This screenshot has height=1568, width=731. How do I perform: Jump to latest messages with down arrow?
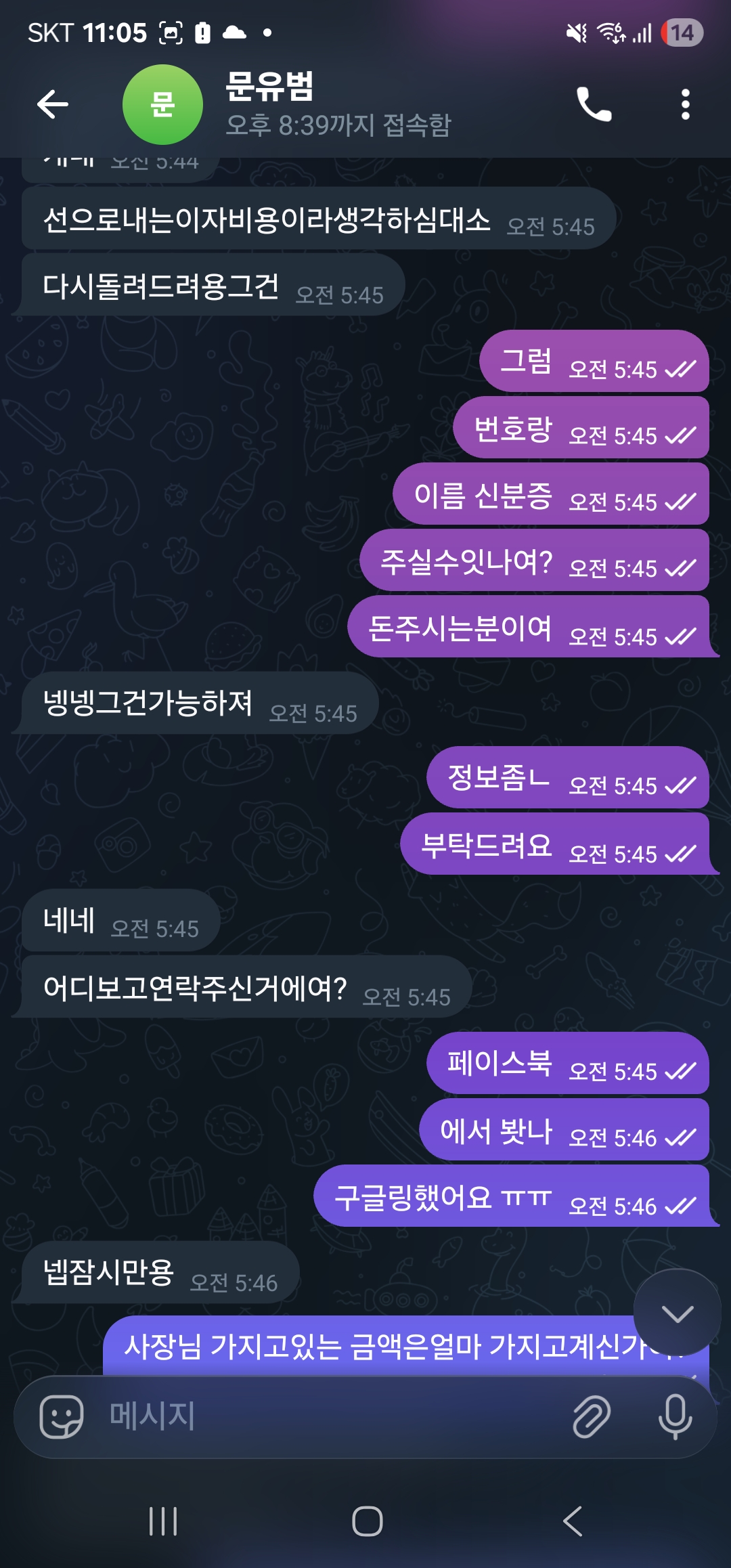click(677, 1313)
